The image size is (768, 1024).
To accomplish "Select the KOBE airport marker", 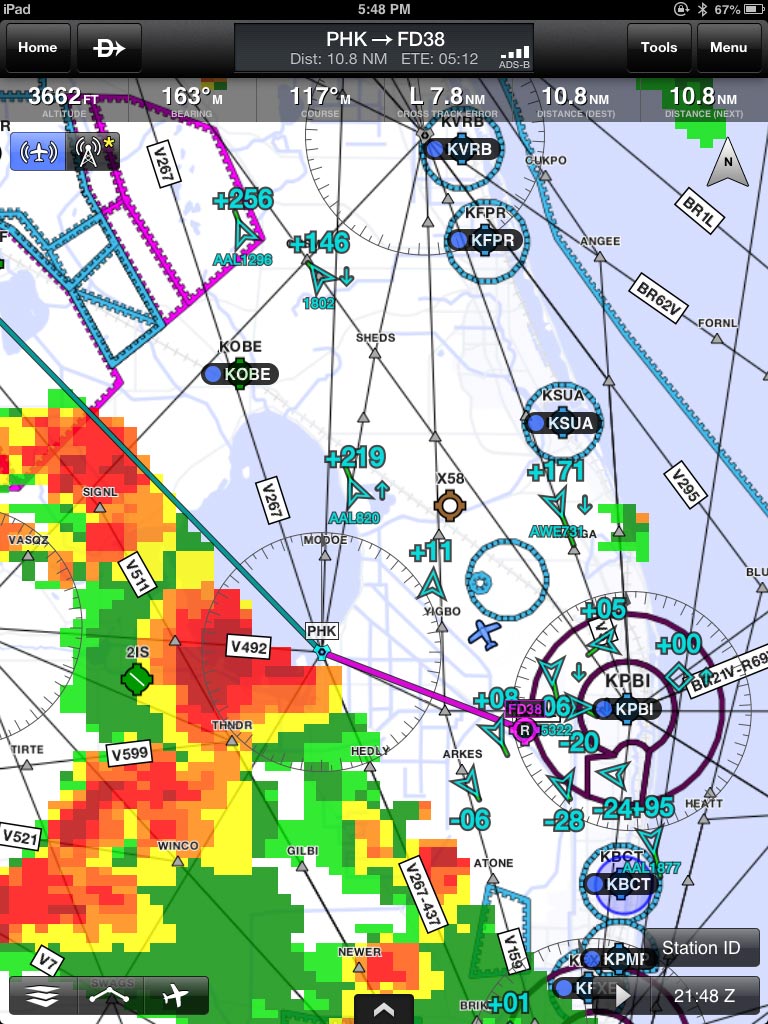I will pos(238,375).
